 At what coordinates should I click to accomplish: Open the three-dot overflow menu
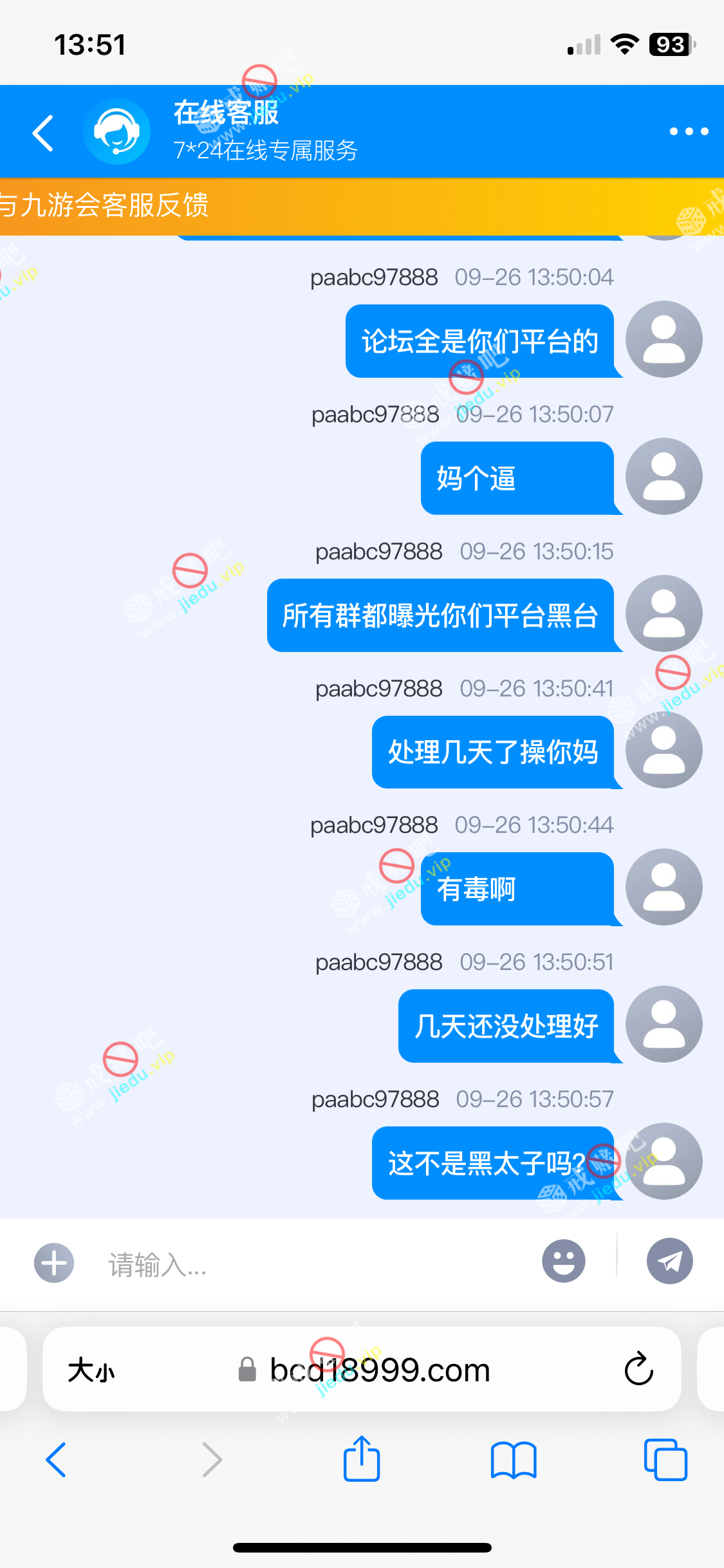point(689,131)
